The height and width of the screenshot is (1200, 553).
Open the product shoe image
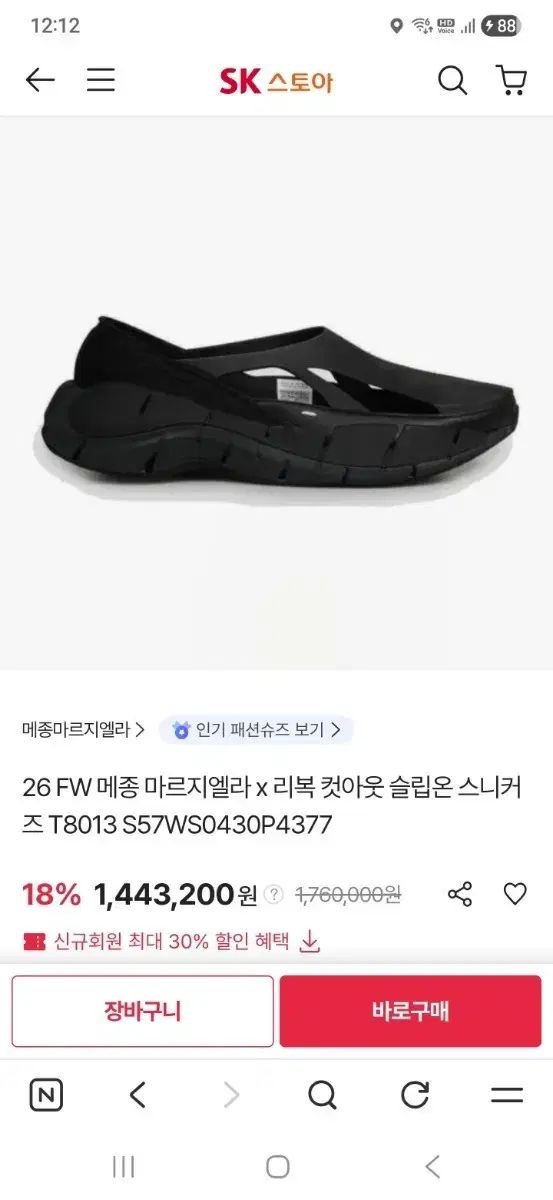276,394
